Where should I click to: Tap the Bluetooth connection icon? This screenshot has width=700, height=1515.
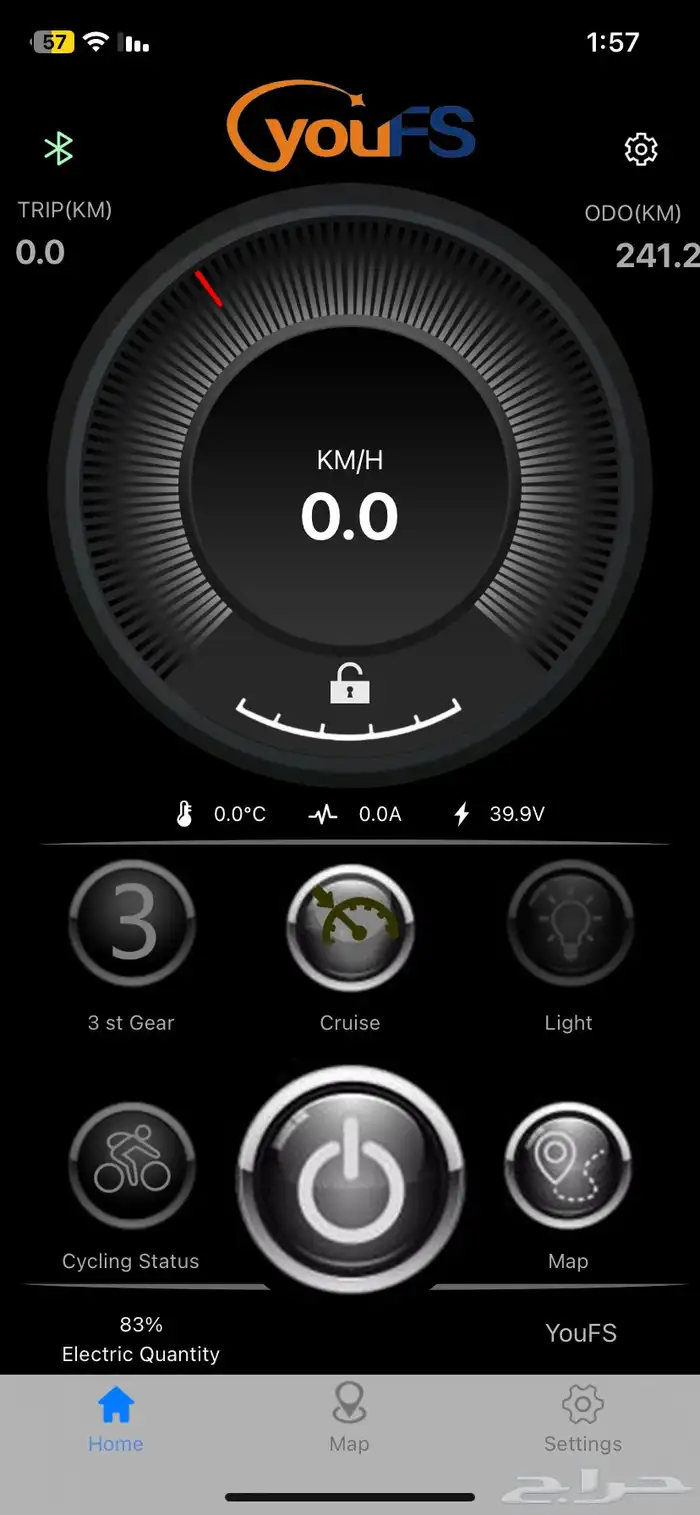click(59, 149)
